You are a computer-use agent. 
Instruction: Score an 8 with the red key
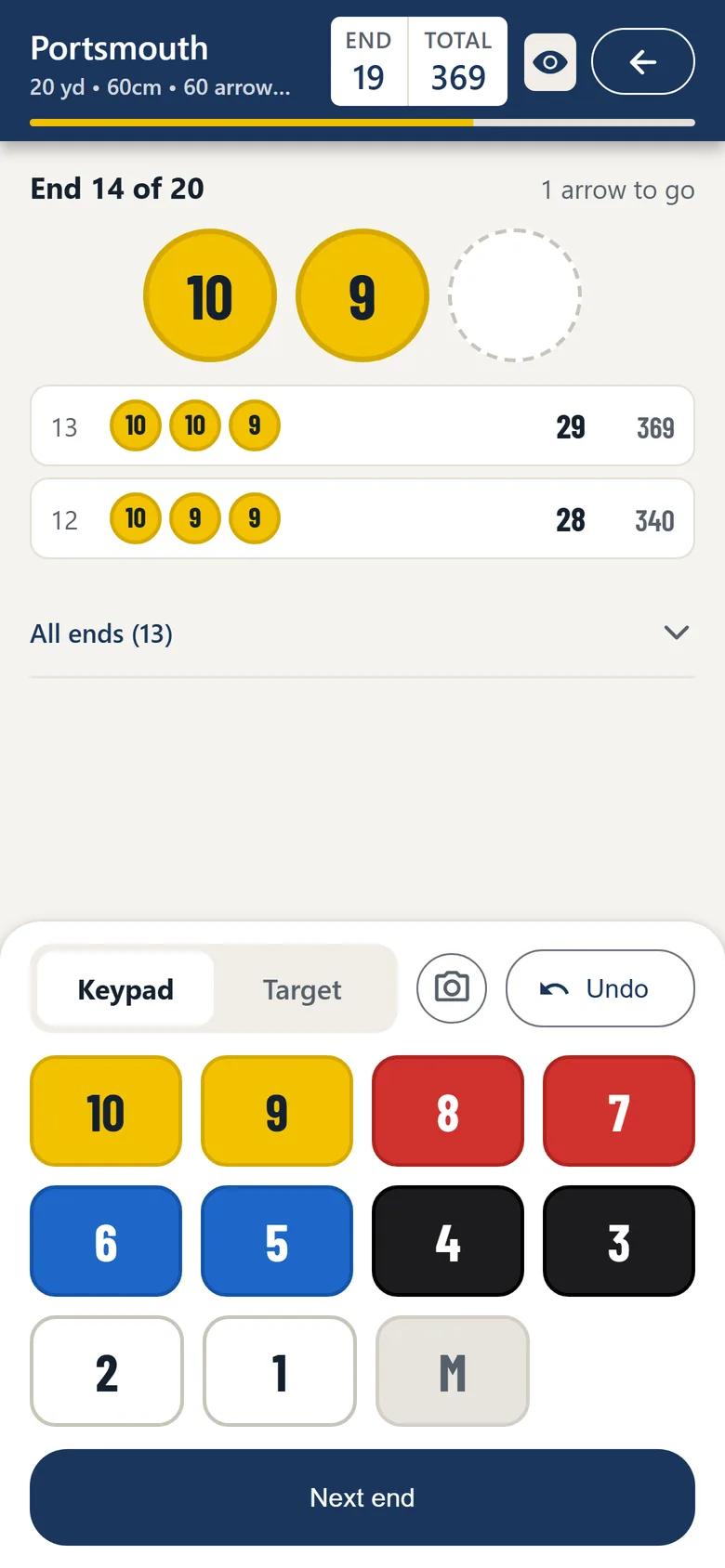[448, 1112]
